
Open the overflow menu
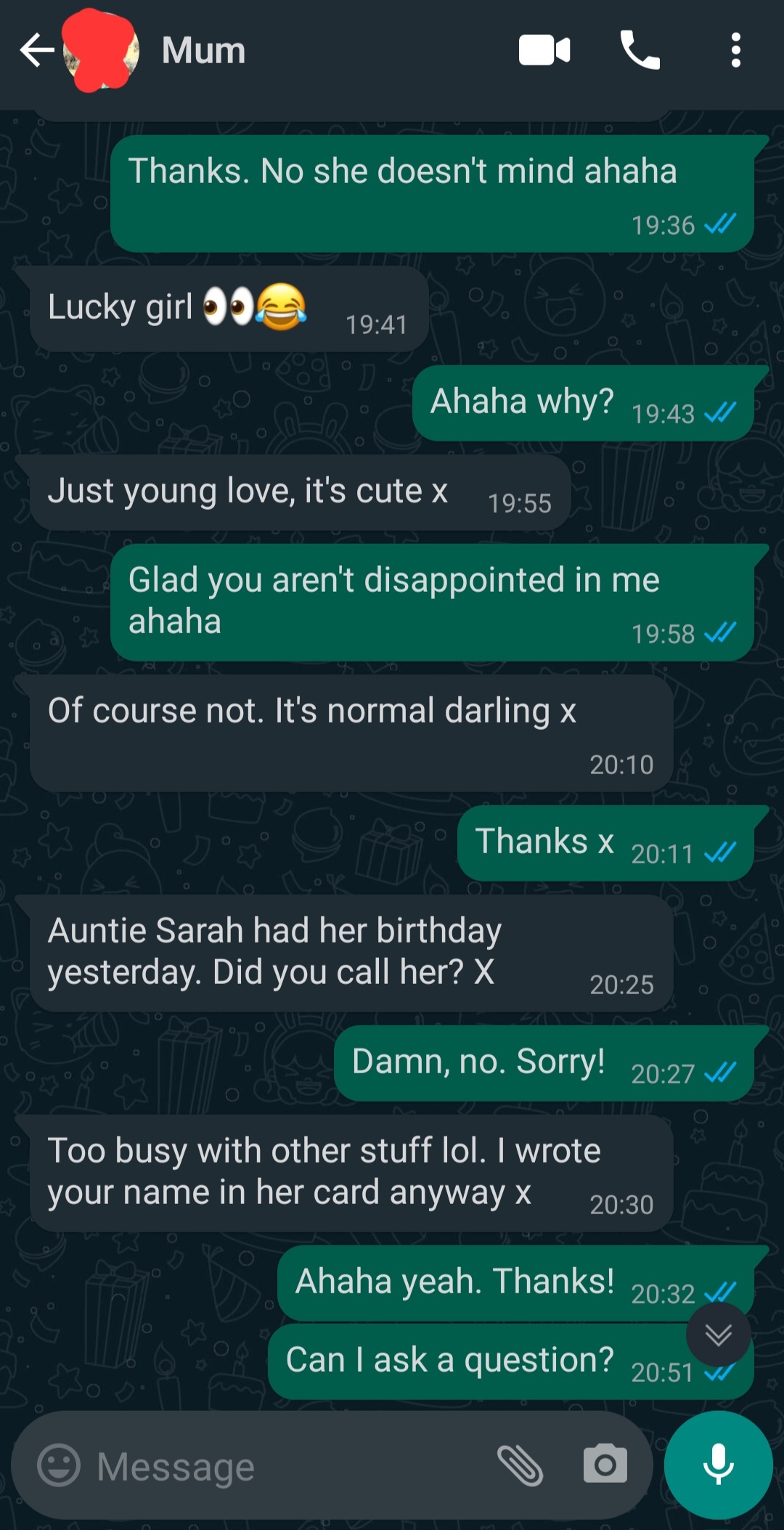pos(735,50)
